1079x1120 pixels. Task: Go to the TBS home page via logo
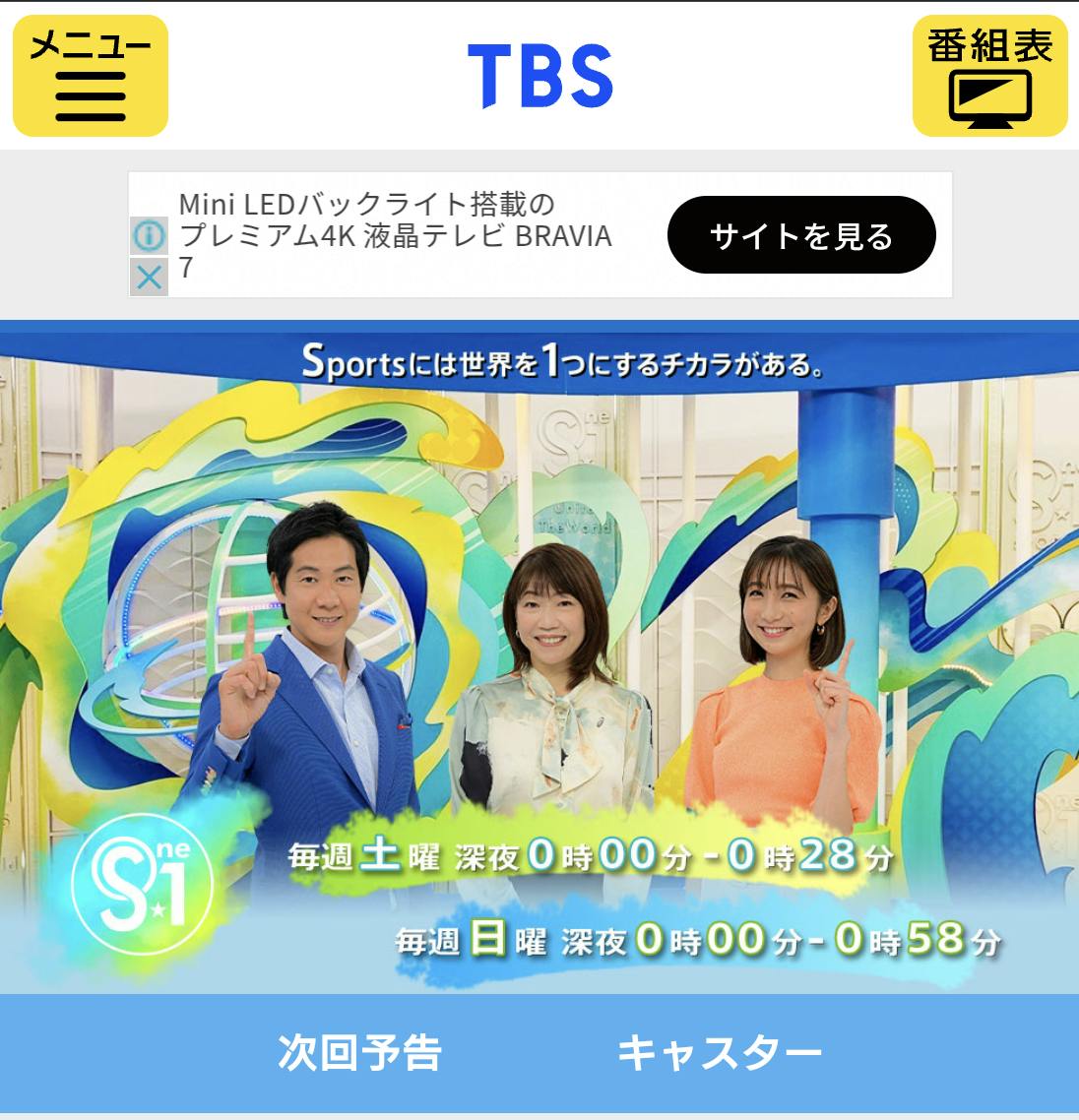point(539,76)
